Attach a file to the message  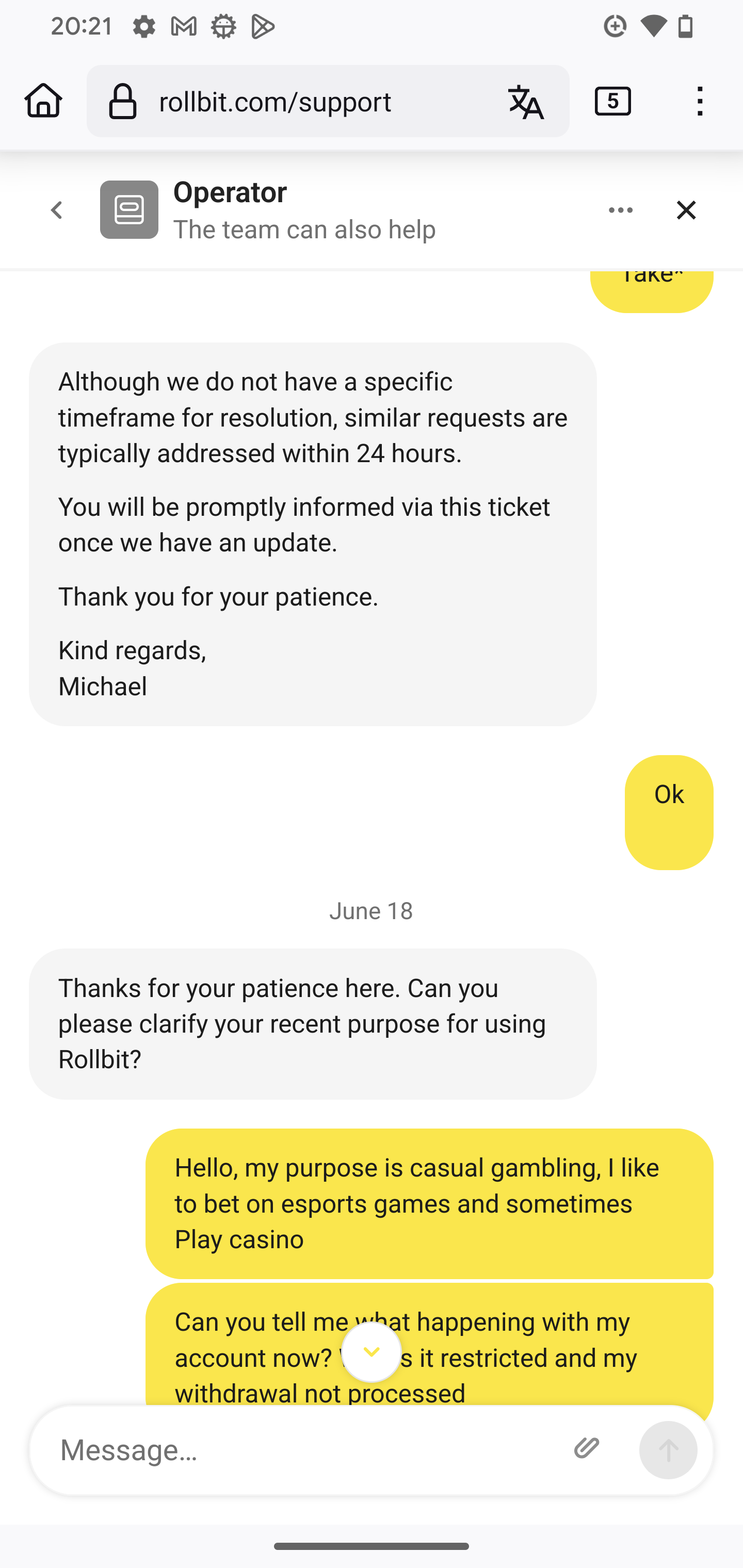click(587, 1448)
